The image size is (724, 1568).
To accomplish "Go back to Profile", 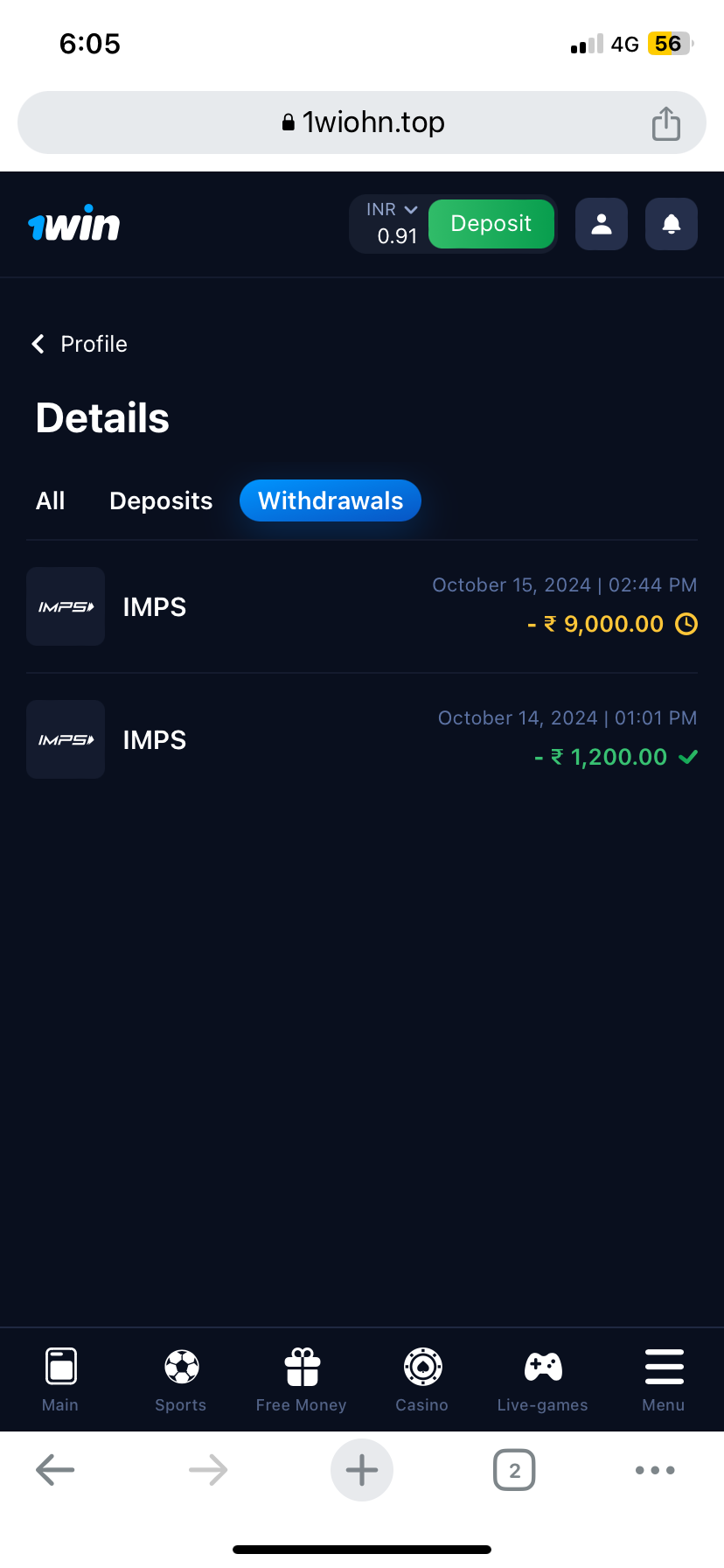I will tap(80, 344).
